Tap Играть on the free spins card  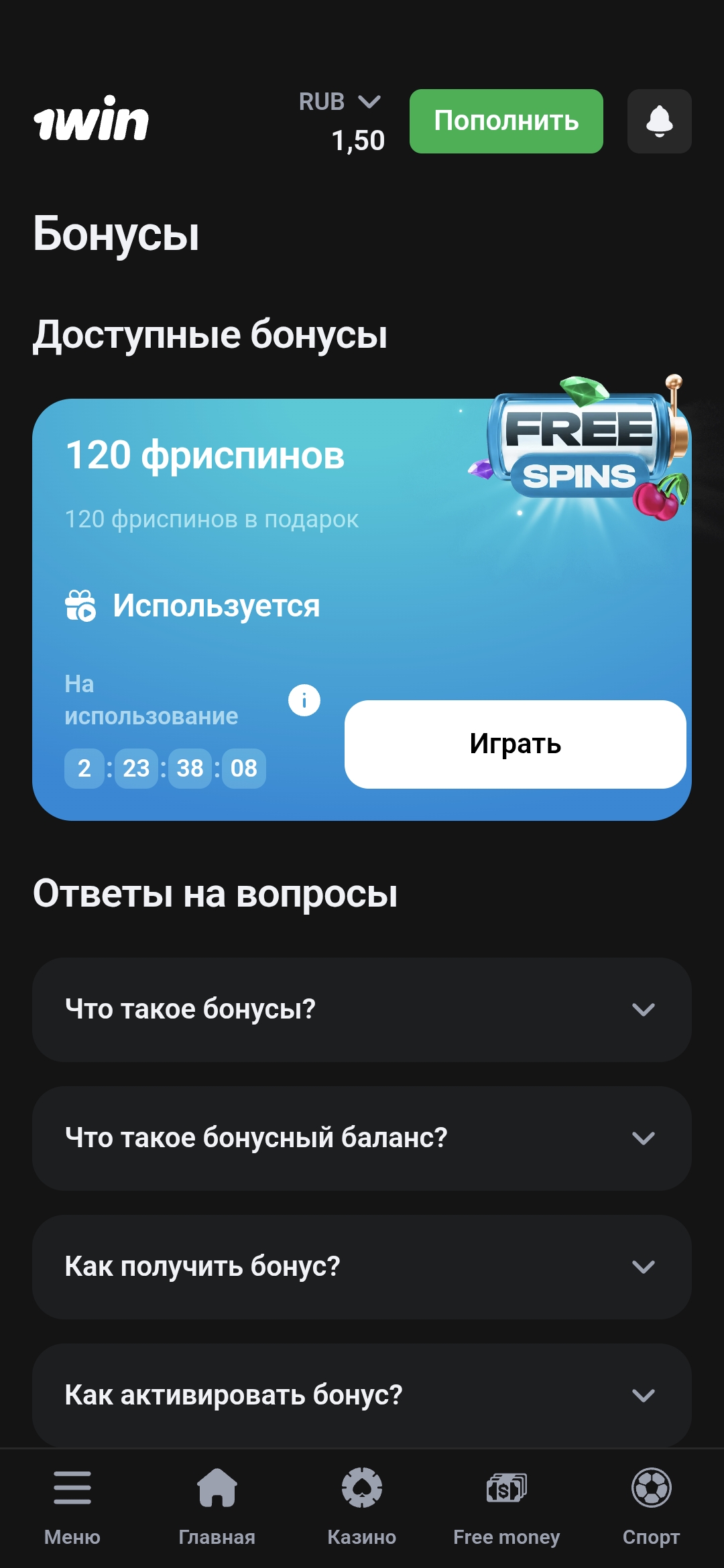click(x=515, y=744)
